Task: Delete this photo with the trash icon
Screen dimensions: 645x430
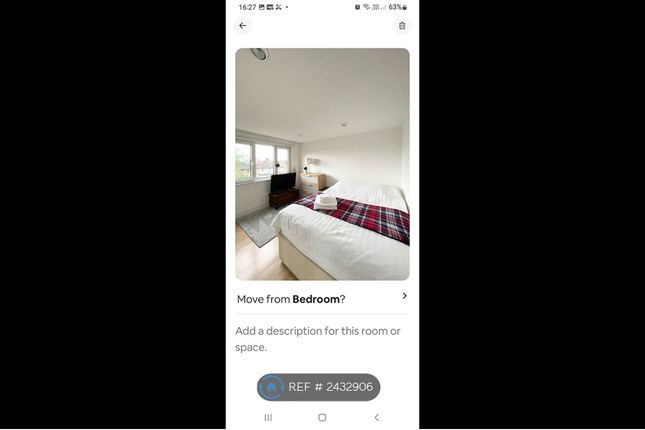Action: tap(402, 26)
